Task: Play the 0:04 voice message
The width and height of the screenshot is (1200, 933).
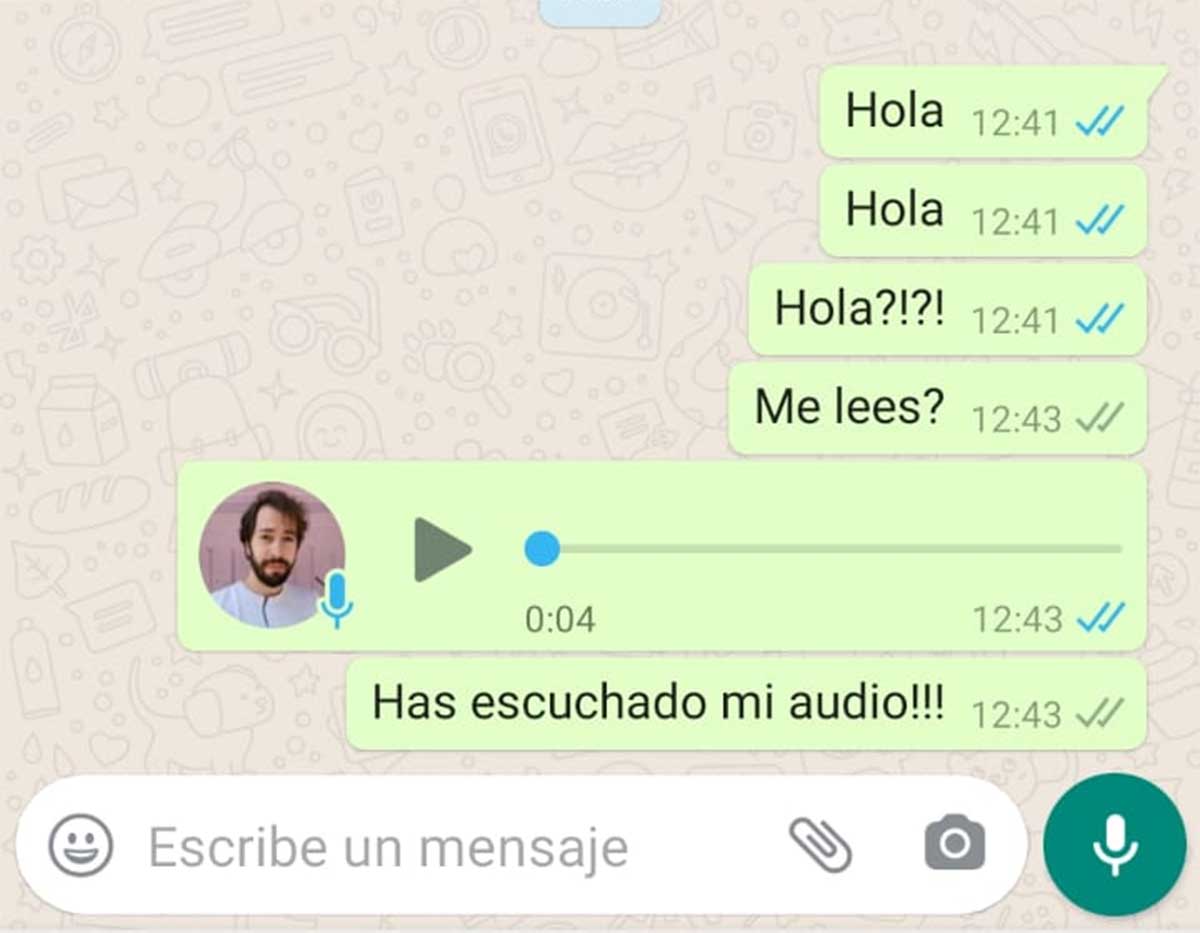Action: (441, 549)
